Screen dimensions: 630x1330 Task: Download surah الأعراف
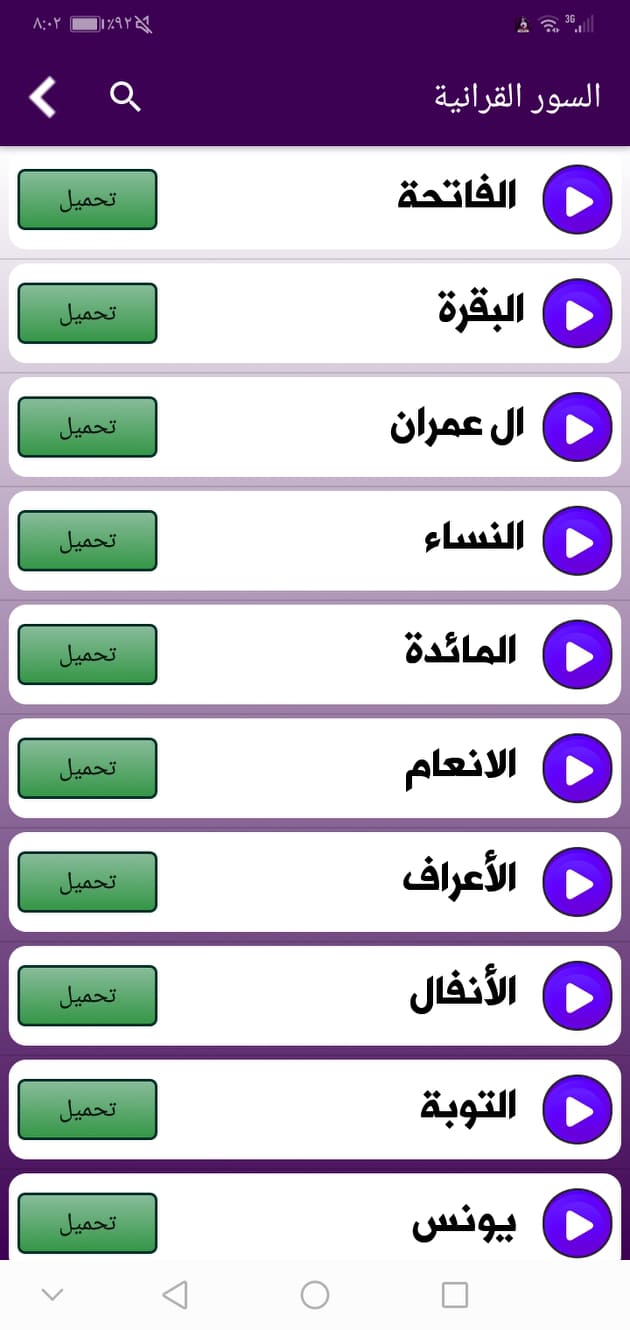point(88,882)
